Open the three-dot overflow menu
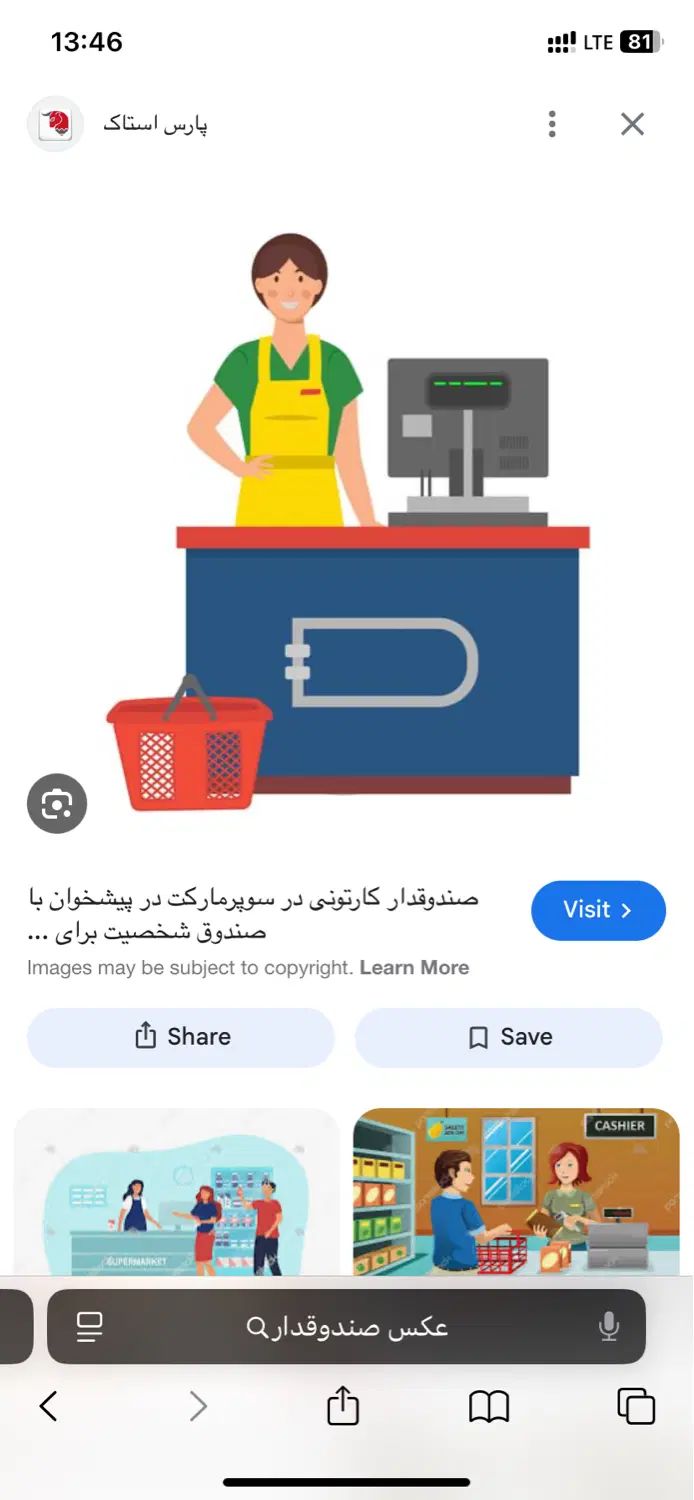694x1500 pixels. pos(552,124)
